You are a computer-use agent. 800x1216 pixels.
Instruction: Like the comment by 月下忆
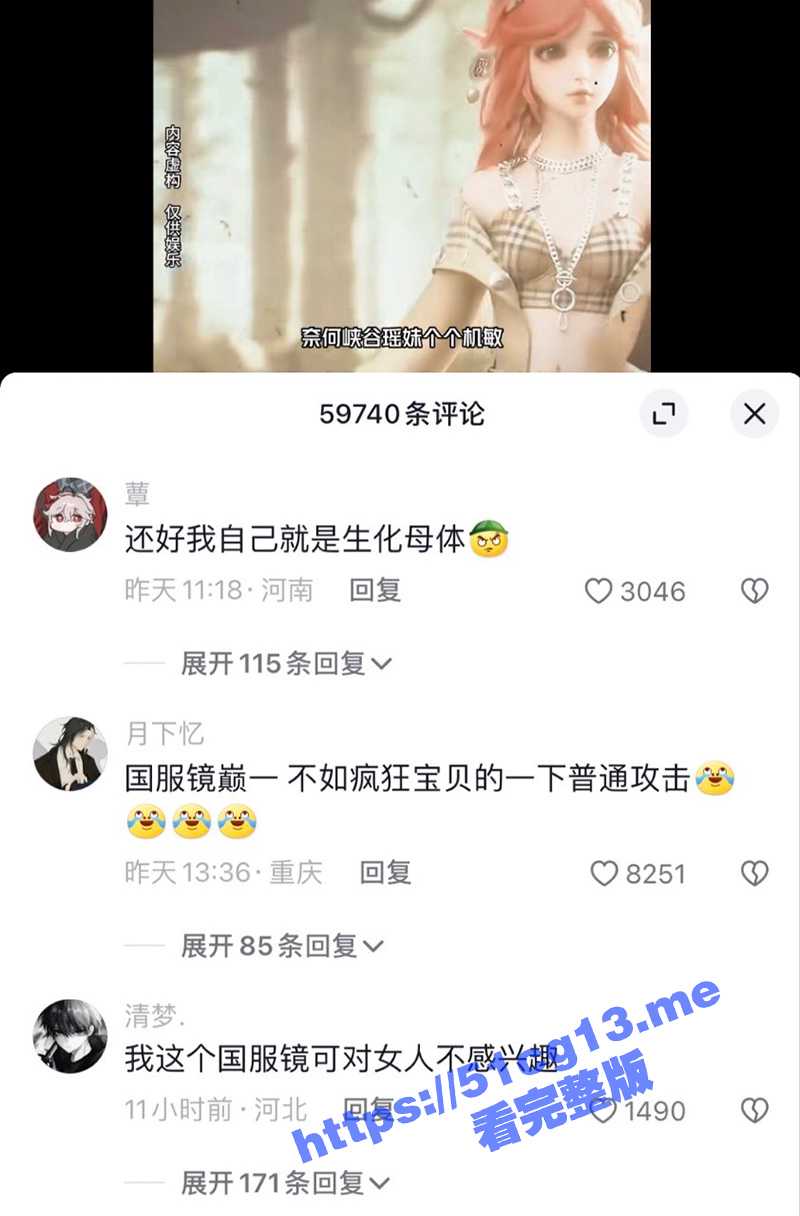pyautogui.click(x=605, y=873)
